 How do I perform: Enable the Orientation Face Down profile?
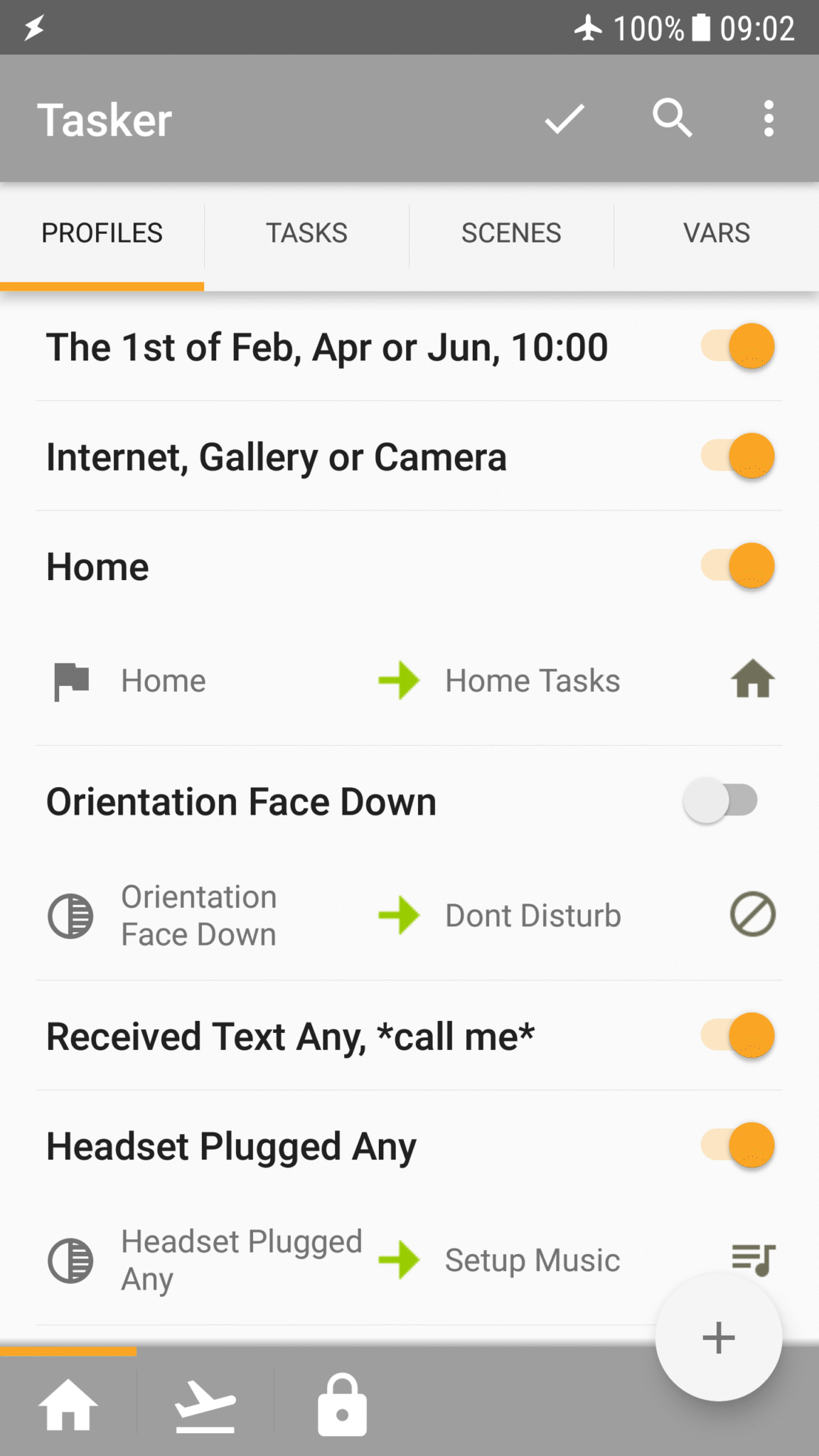coord(721,801)
